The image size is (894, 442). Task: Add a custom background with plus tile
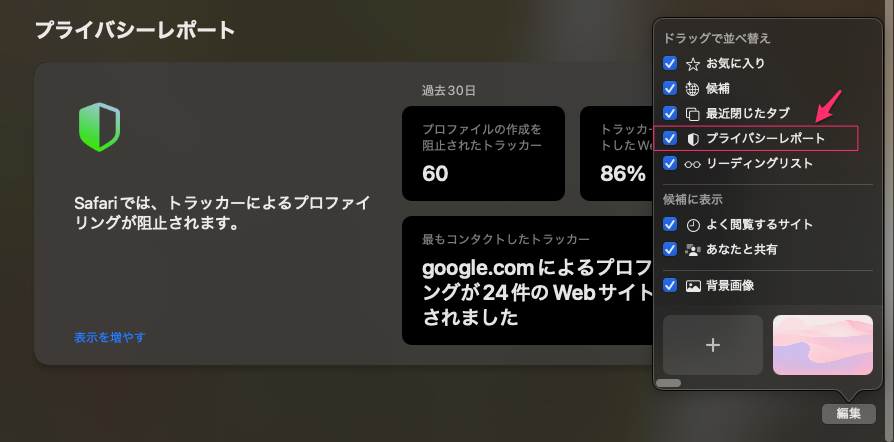pos(713,345)
